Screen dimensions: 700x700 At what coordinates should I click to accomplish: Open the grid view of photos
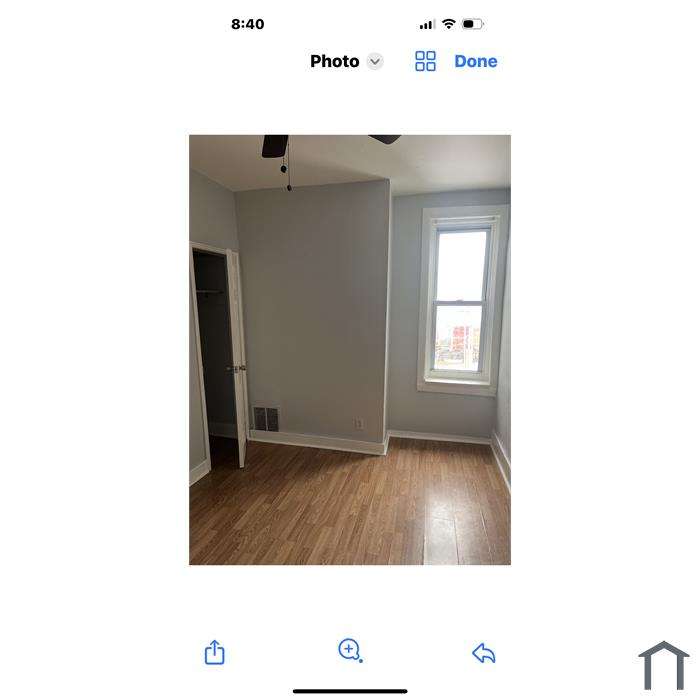point(425,61)
